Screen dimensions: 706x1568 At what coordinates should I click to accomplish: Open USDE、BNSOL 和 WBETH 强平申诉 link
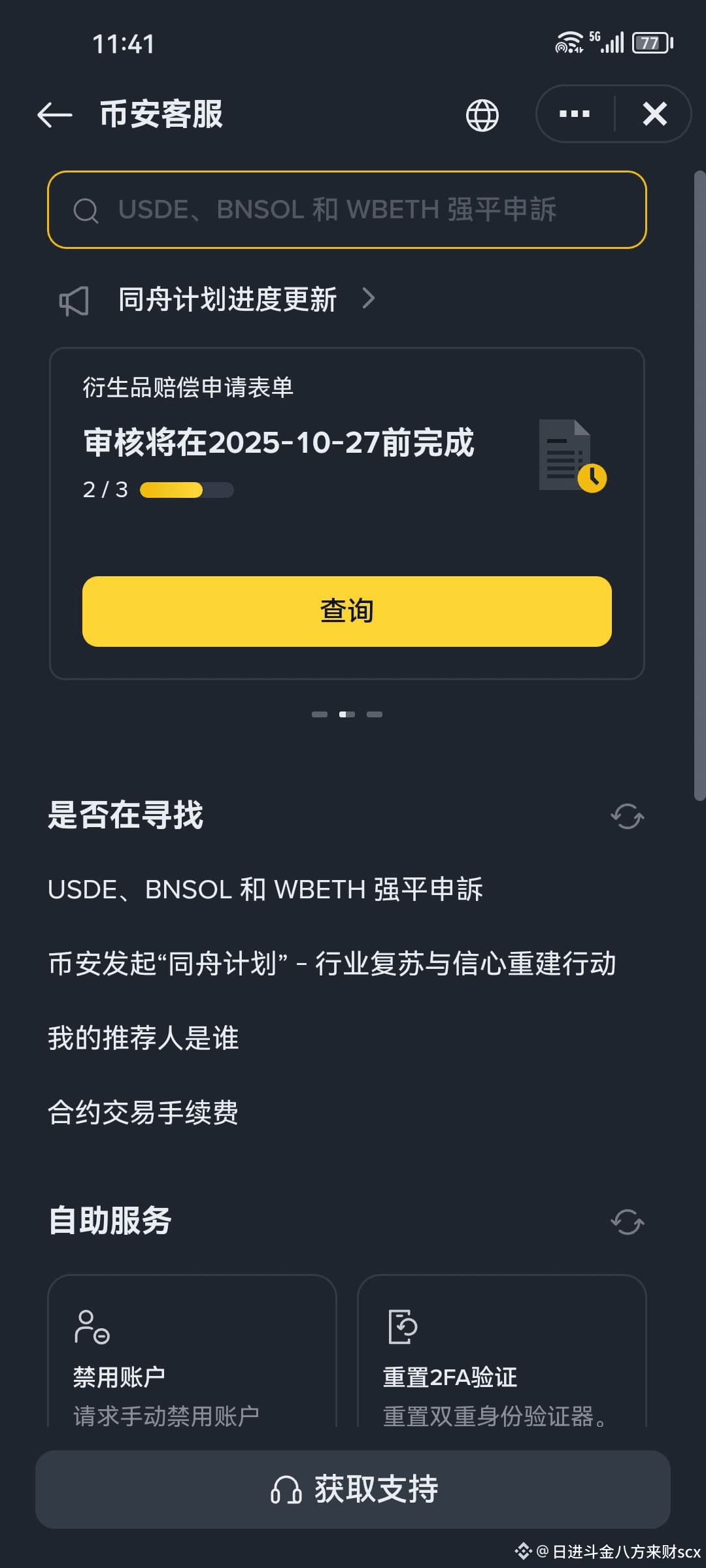click(x=267, y=889)
